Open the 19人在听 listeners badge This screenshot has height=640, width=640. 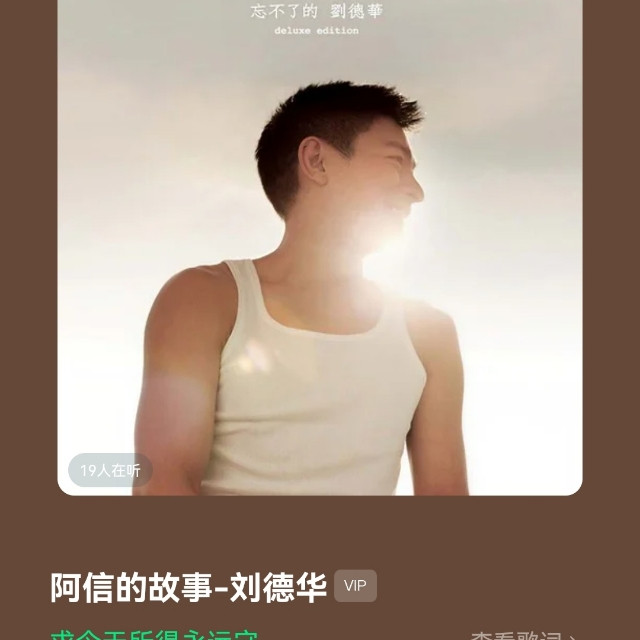pos(109,470)
